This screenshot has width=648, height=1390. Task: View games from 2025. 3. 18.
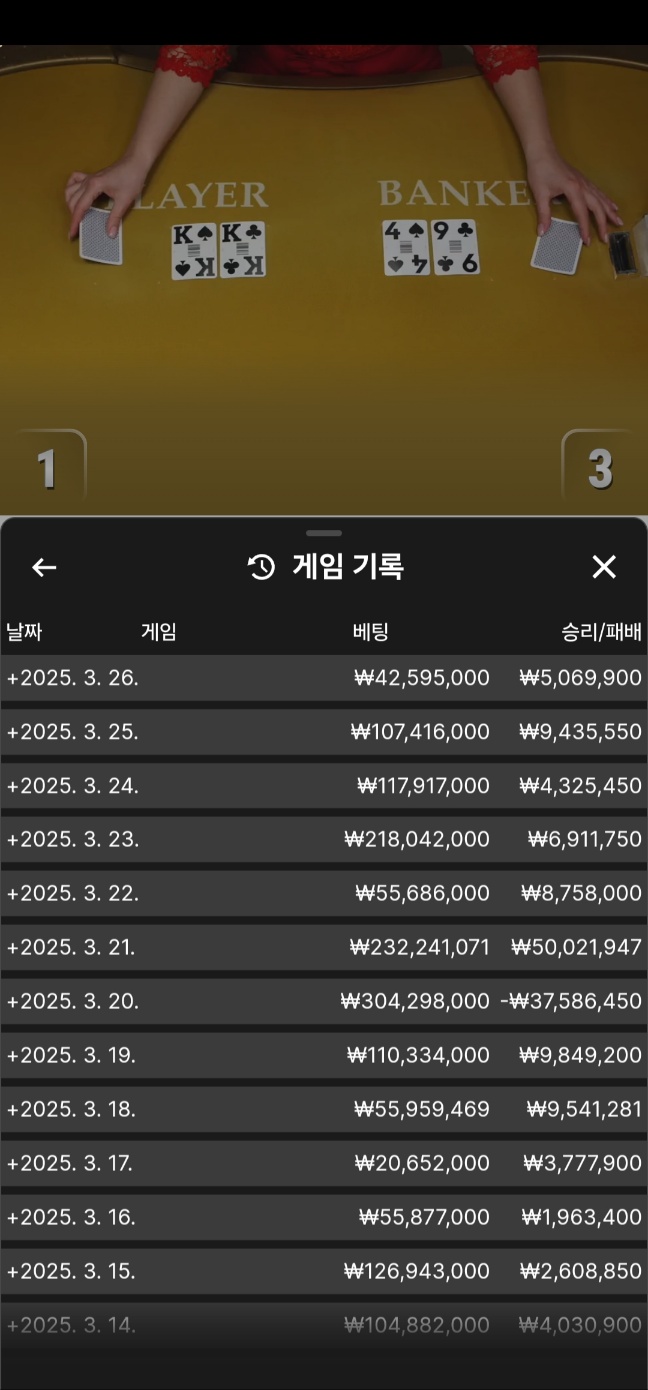(x=324, y=1110)
